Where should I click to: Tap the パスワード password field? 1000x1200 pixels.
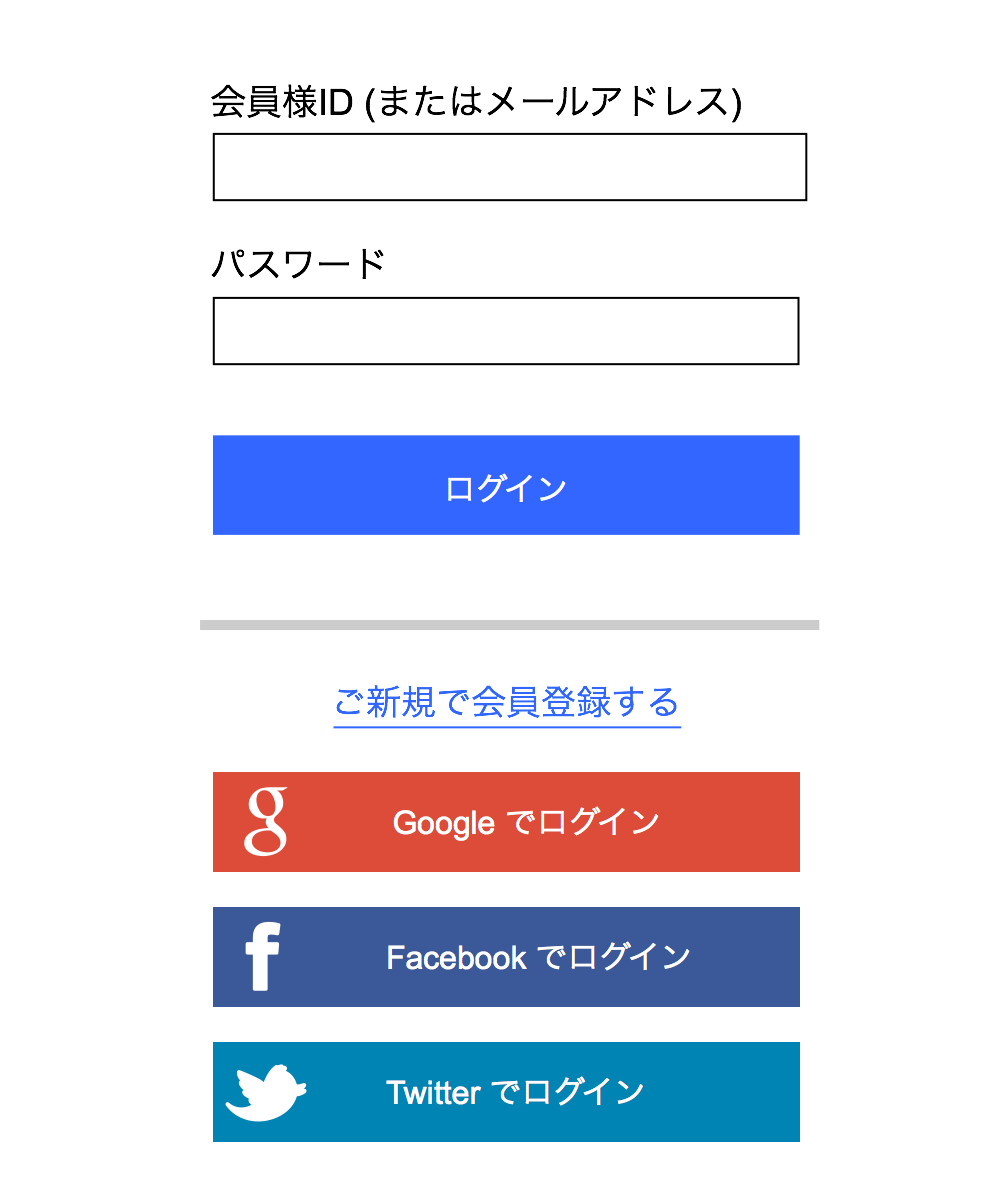point(505,331)
